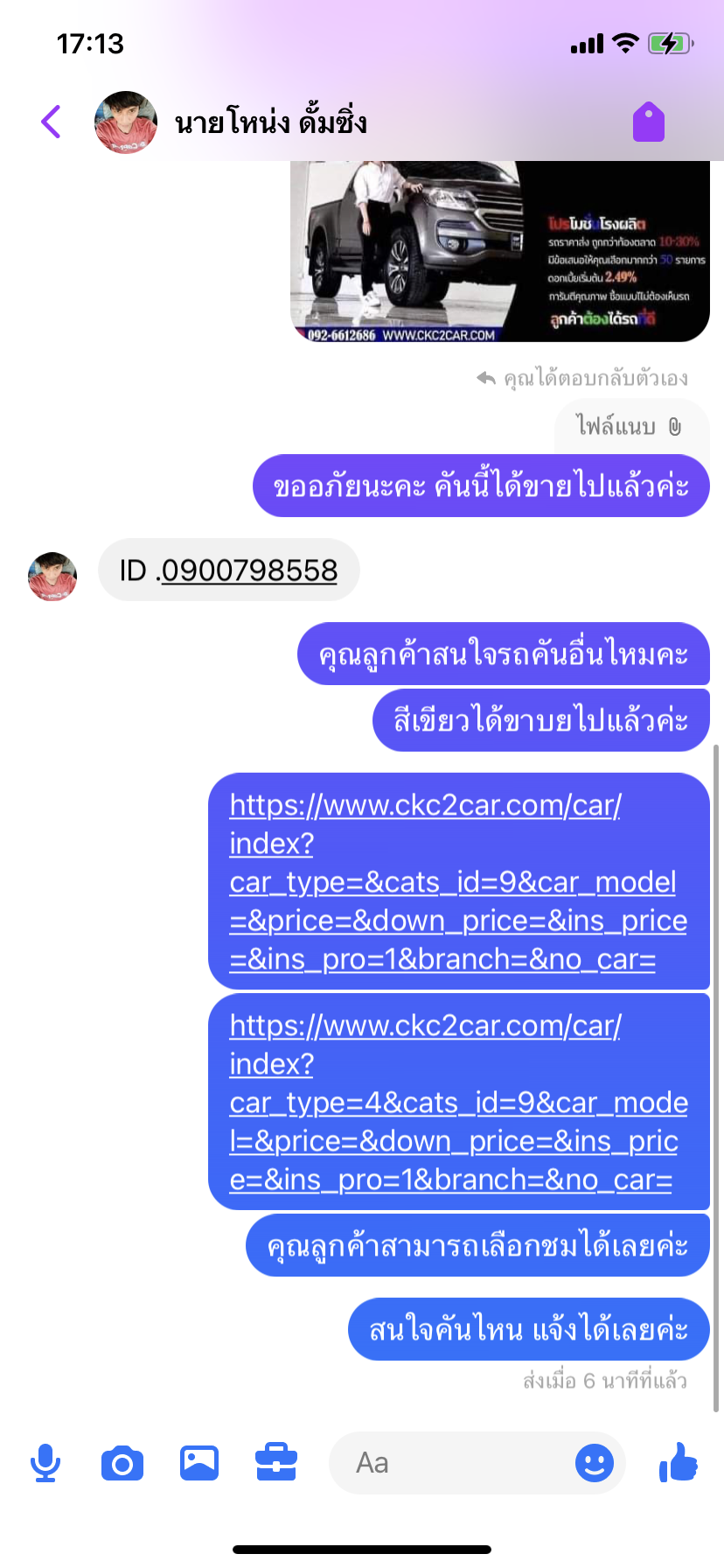Open the ckc2car link with car_type=4
This screenshot has width=724, height=1568.
(x=458, y=1102)
